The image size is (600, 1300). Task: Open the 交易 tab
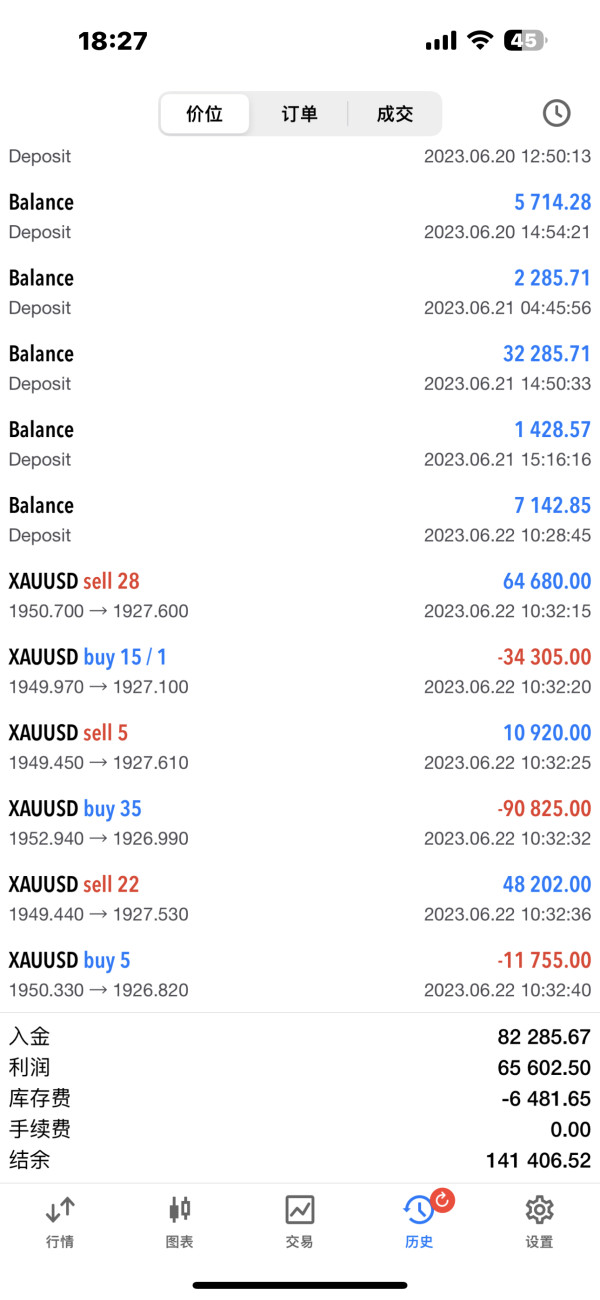299,1222
